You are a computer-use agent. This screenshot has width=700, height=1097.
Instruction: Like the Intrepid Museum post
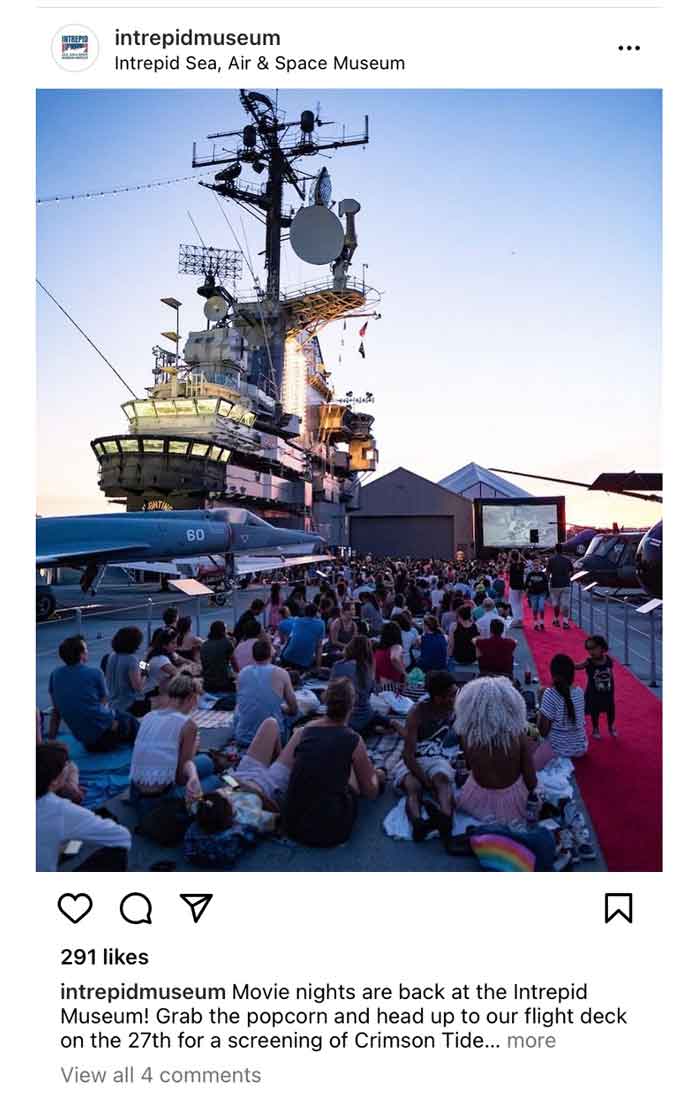pos(75,908)
